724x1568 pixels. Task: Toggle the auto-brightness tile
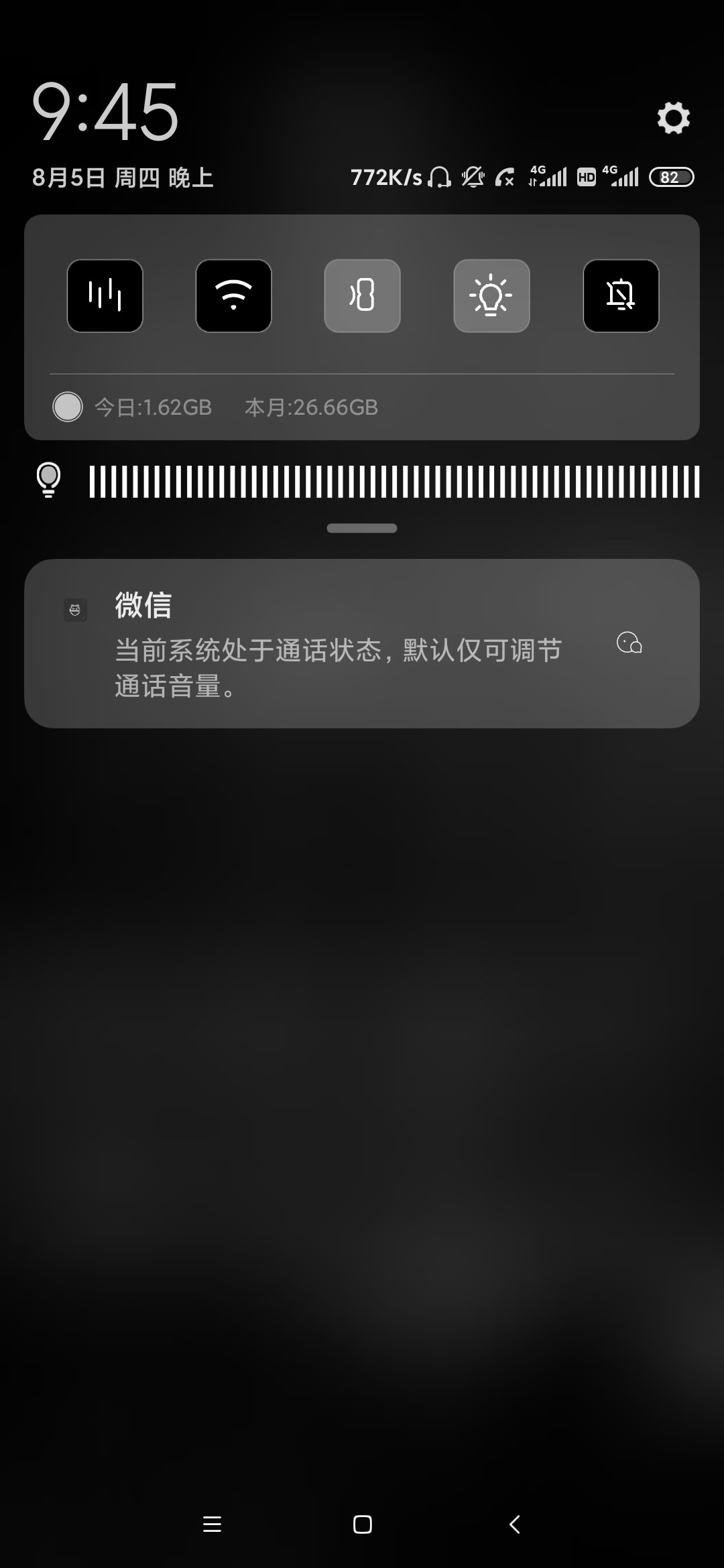coord(491,296)
